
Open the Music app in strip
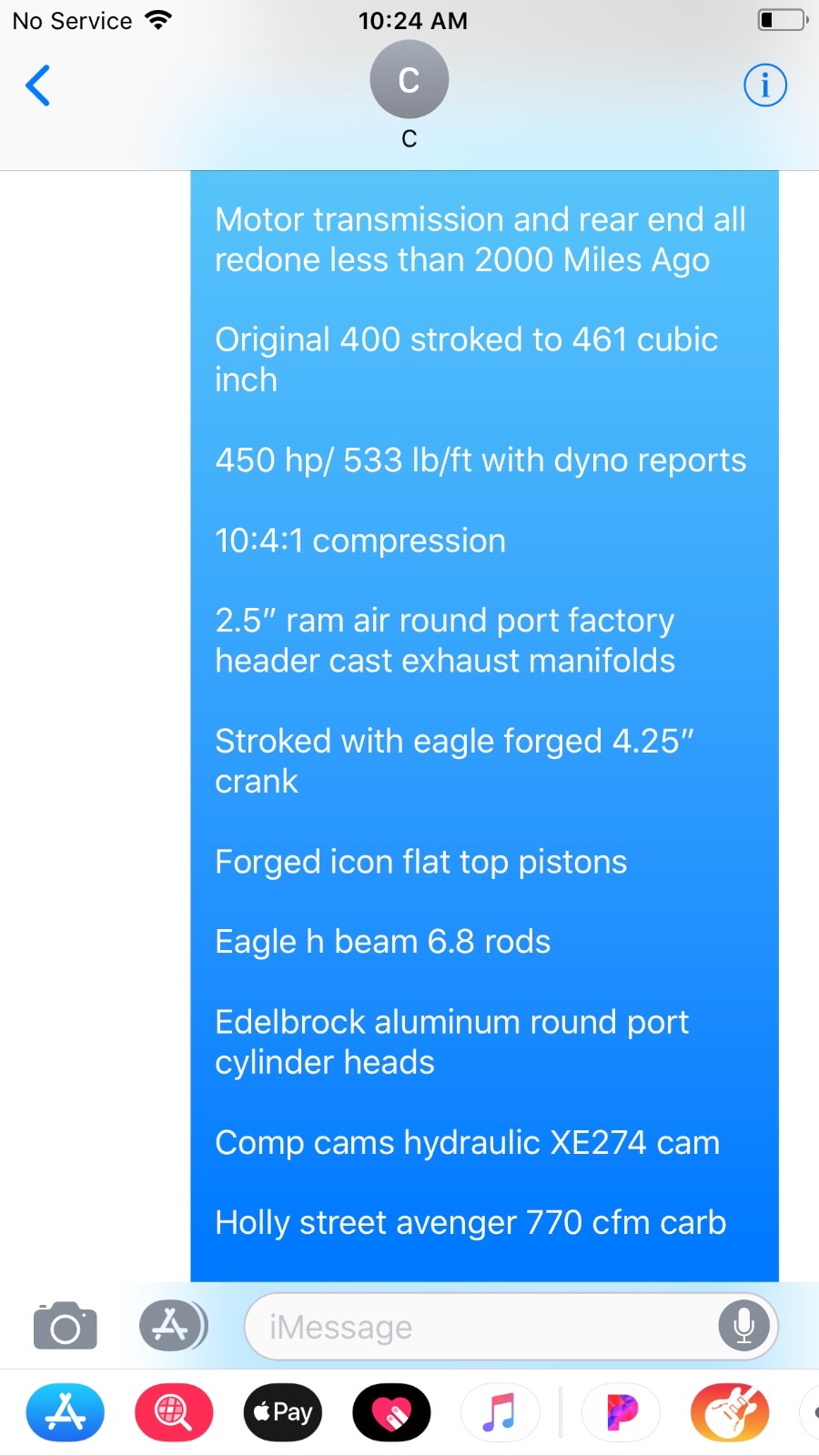(500, 1412)
